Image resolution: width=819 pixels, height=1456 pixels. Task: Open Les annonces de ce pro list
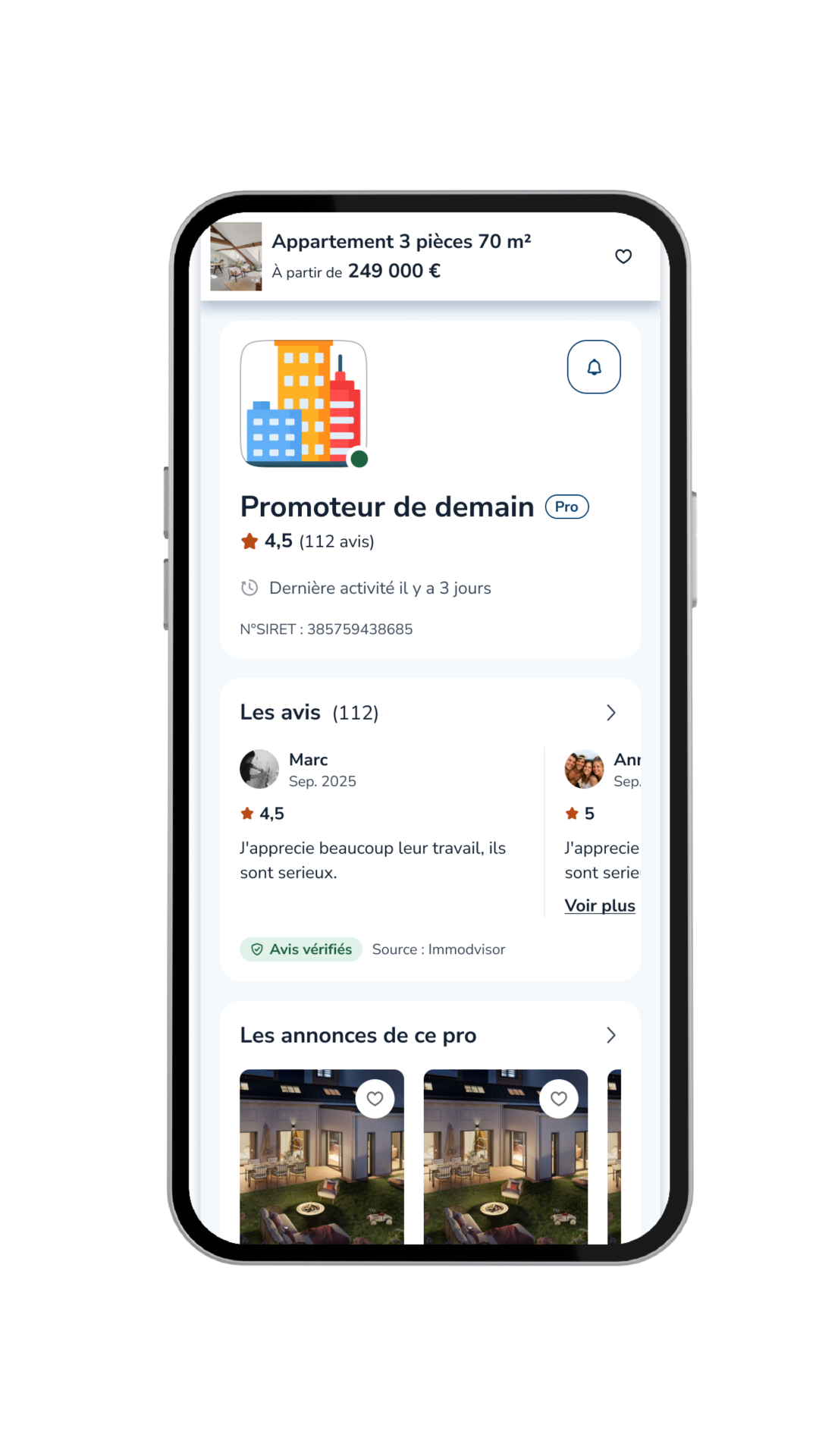[611, 1036]
